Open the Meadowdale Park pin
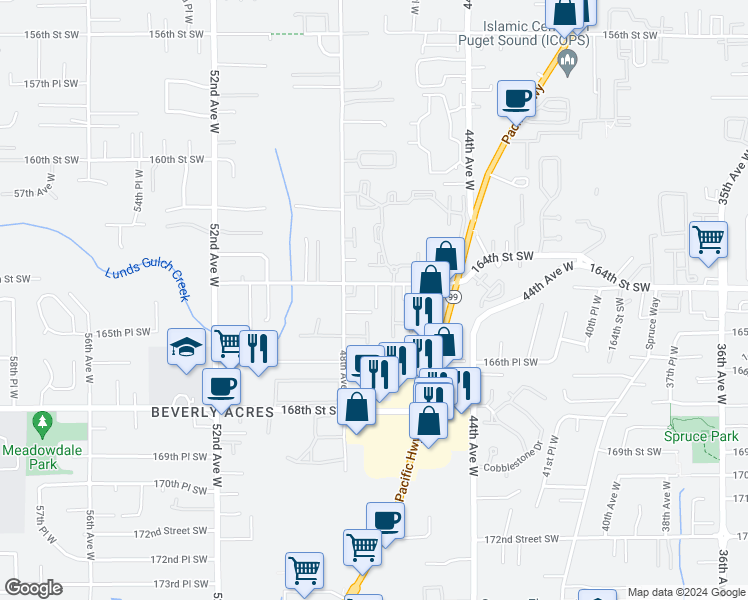Viewport: 748px width, 600px height. [42, 424]
